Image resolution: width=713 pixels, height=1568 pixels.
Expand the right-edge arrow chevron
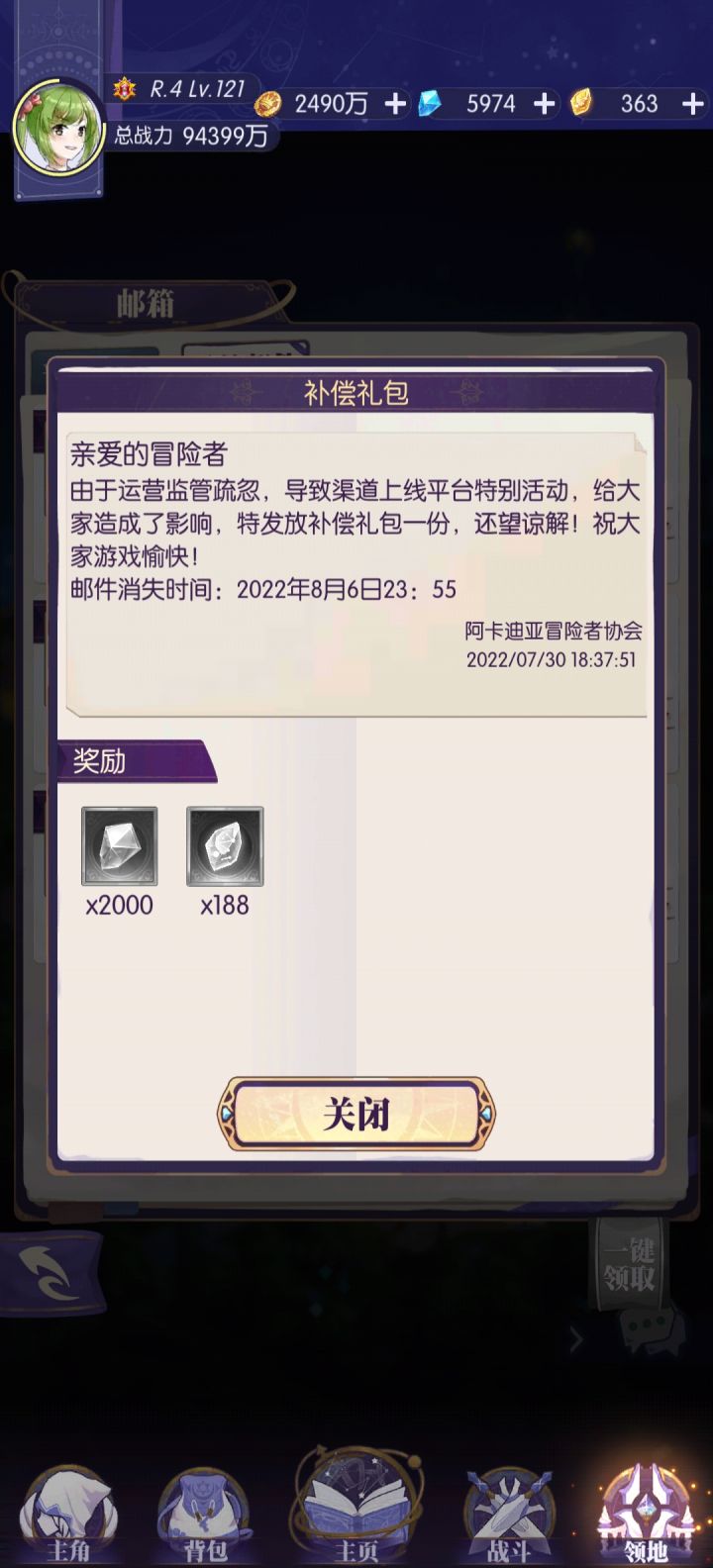[578, 1339]
